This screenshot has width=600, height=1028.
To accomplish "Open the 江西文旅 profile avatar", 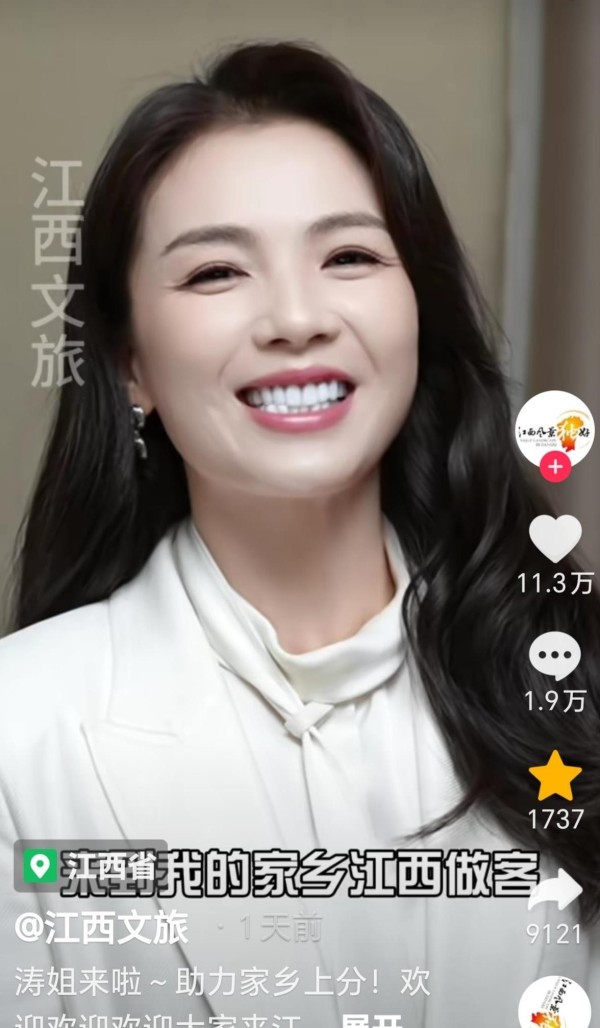I will coord(554,430).
